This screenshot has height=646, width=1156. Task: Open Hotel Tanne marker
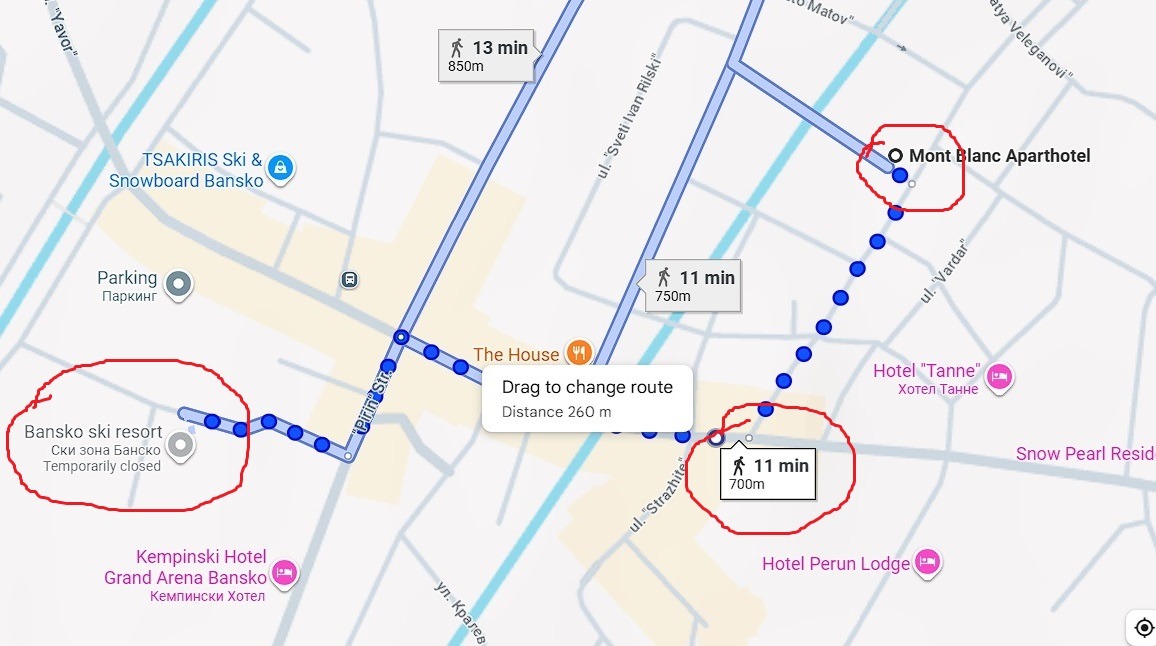coord(999,377)
